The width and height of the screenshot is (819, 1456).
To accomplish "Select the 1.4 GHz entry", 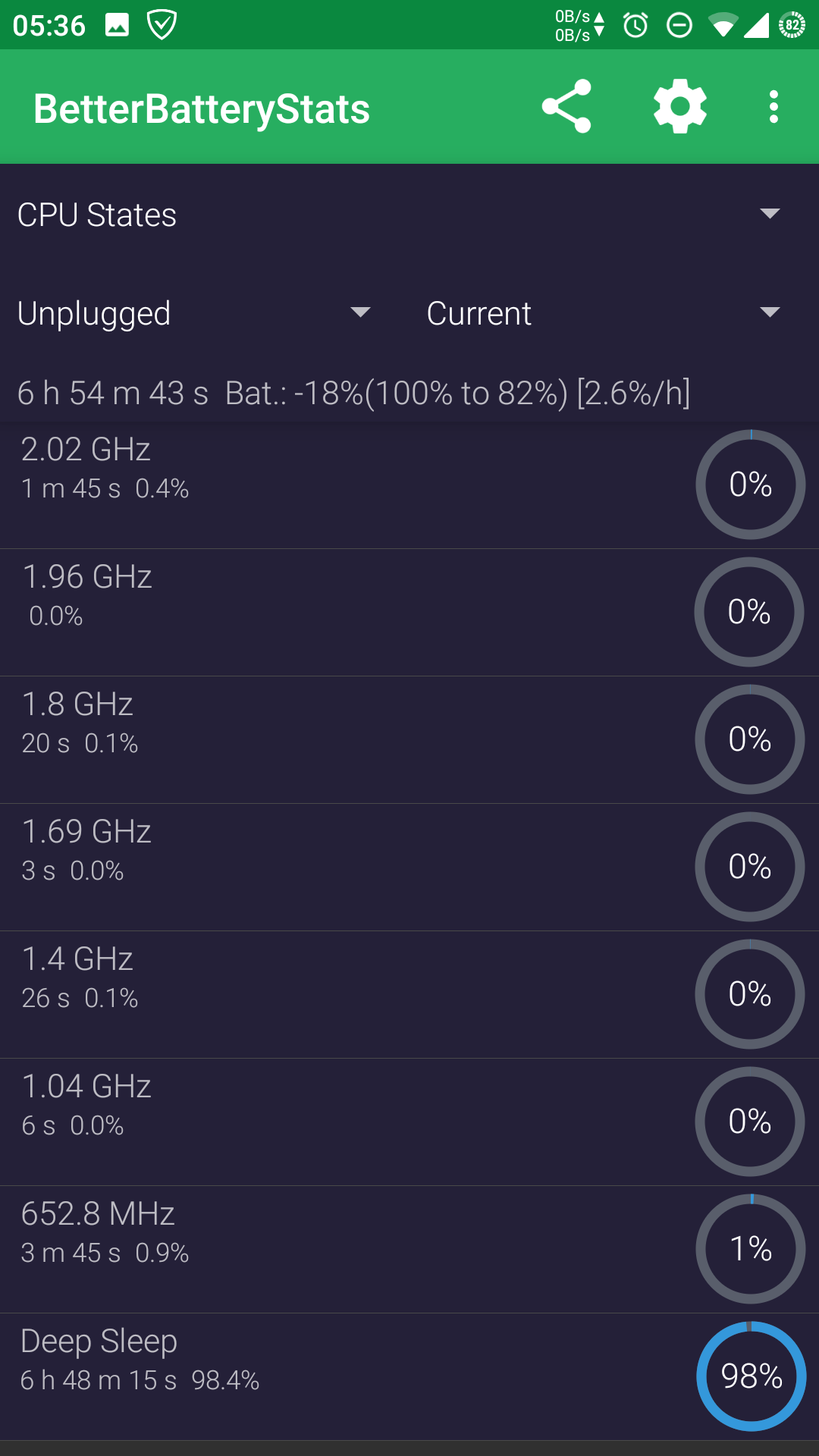I will [x=349, y=995].
